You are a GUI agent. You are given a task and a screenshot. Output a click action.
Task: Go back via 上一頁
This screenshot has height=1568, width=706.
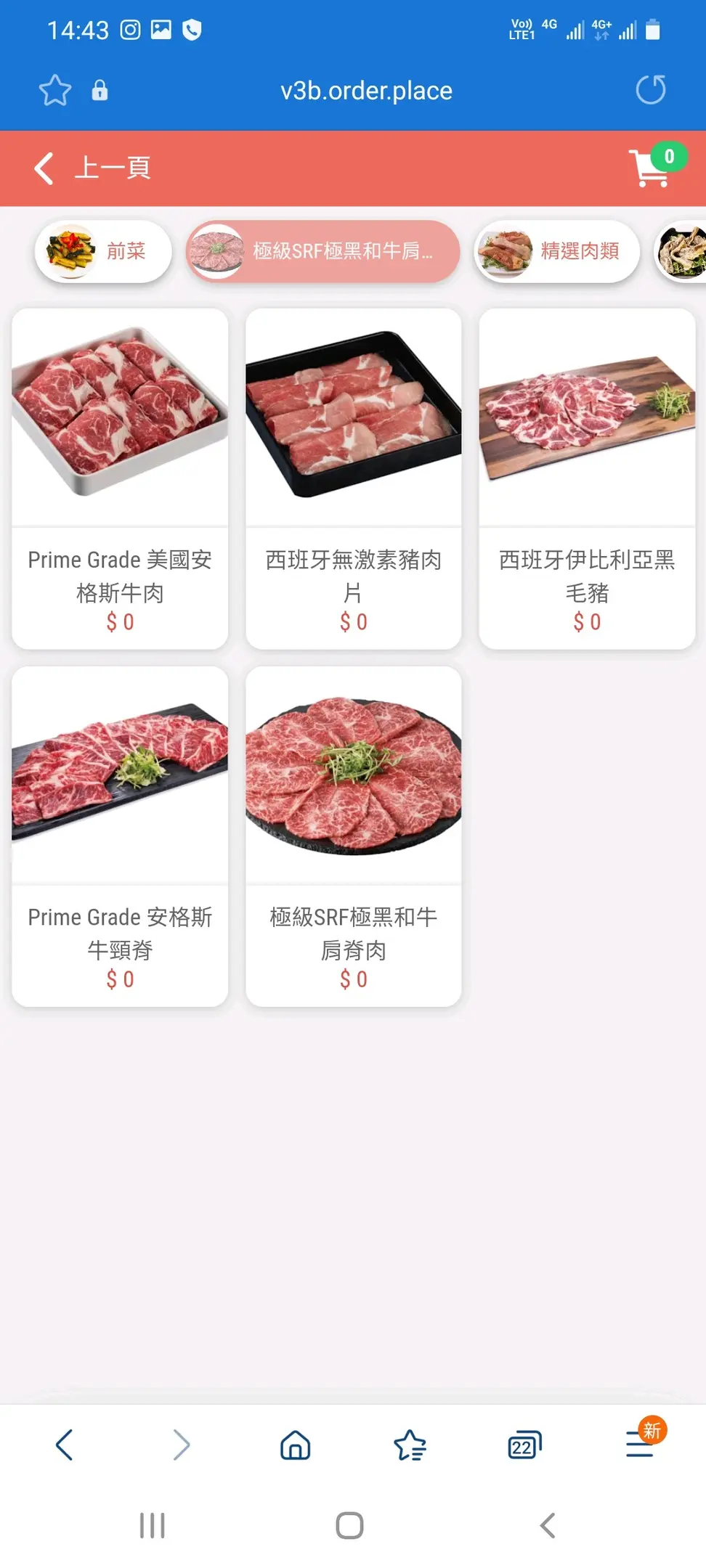[x=92, y=168]
